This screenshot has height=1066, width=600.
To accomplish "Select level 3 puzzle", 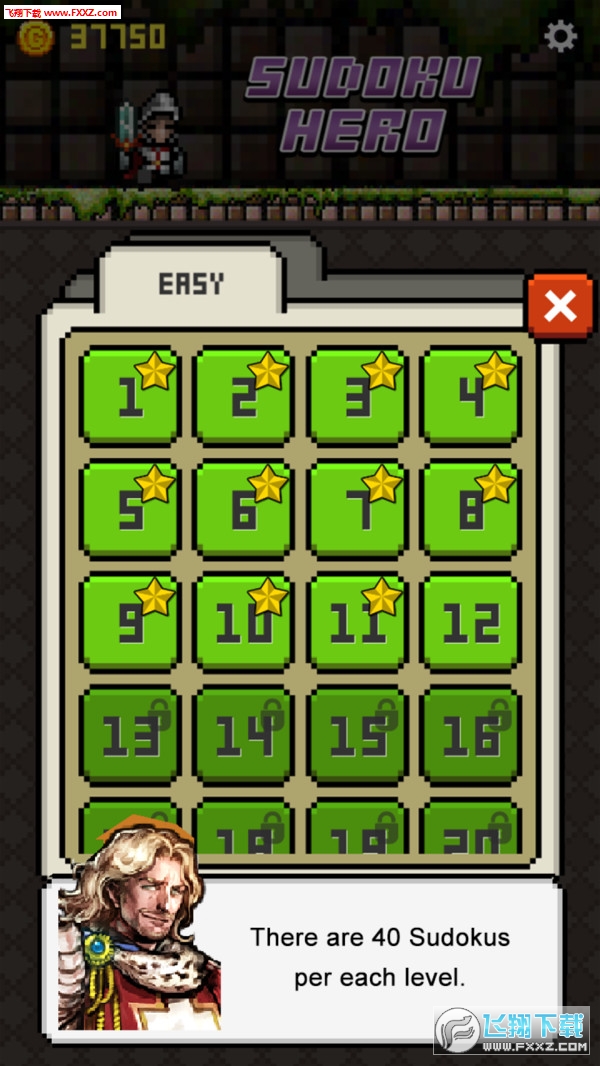I will pos(358,396).
